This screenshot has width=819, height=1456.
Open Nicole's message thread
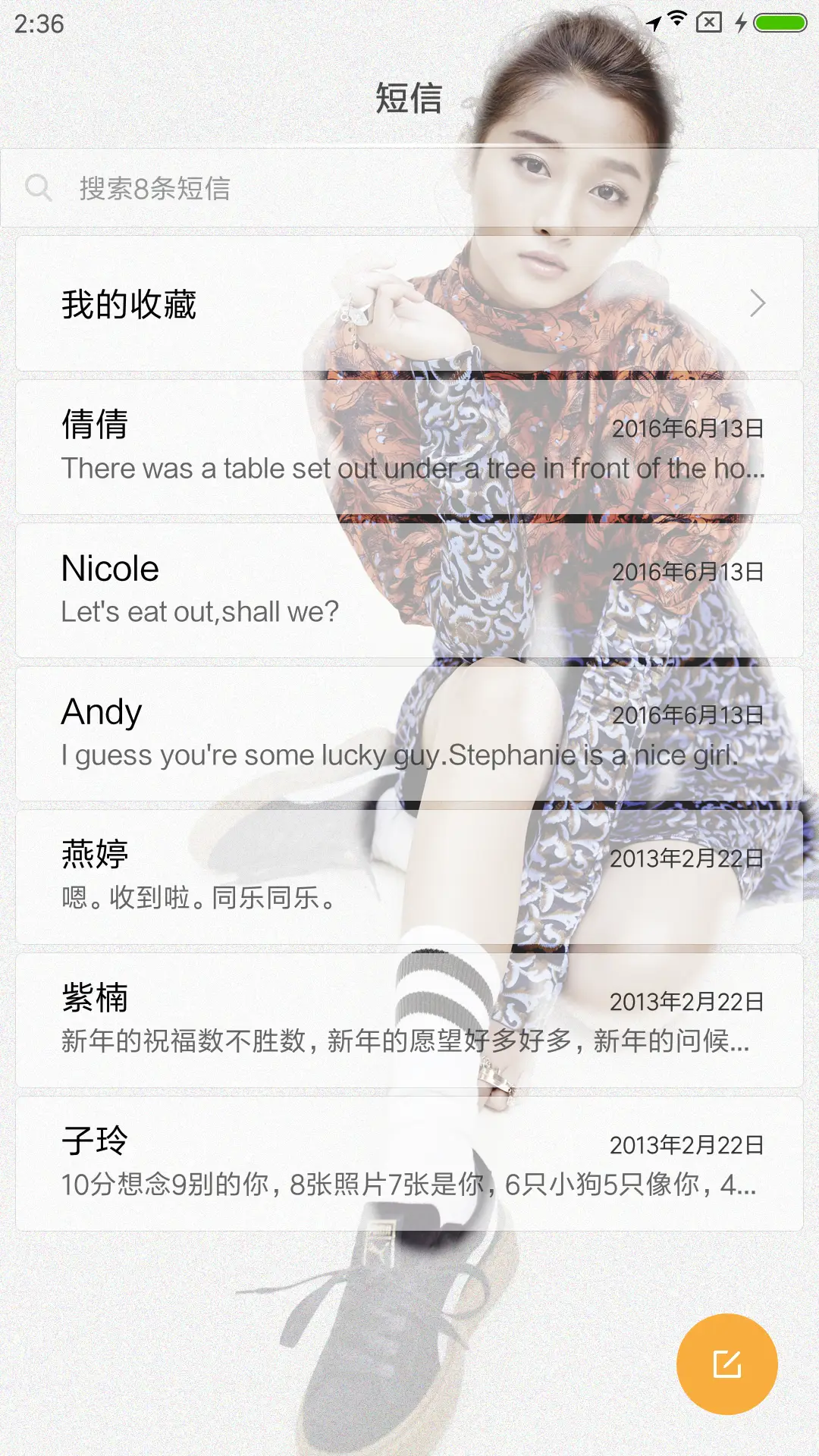[409, 590]
